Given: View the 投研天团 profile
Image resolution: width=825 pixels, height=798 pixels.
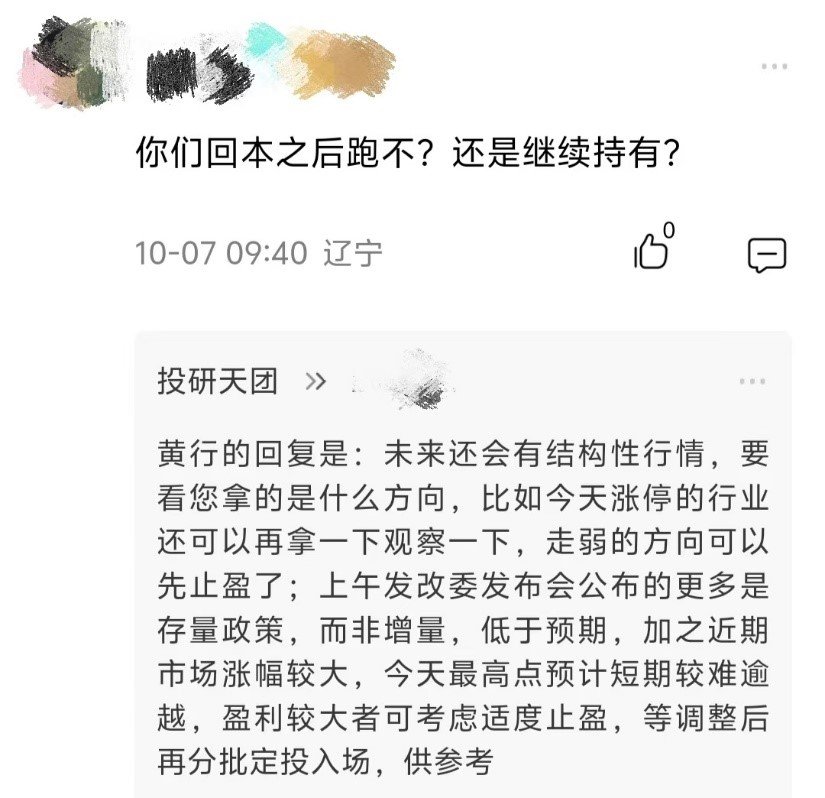Looking at the screenshot, I should click(217, 381).
